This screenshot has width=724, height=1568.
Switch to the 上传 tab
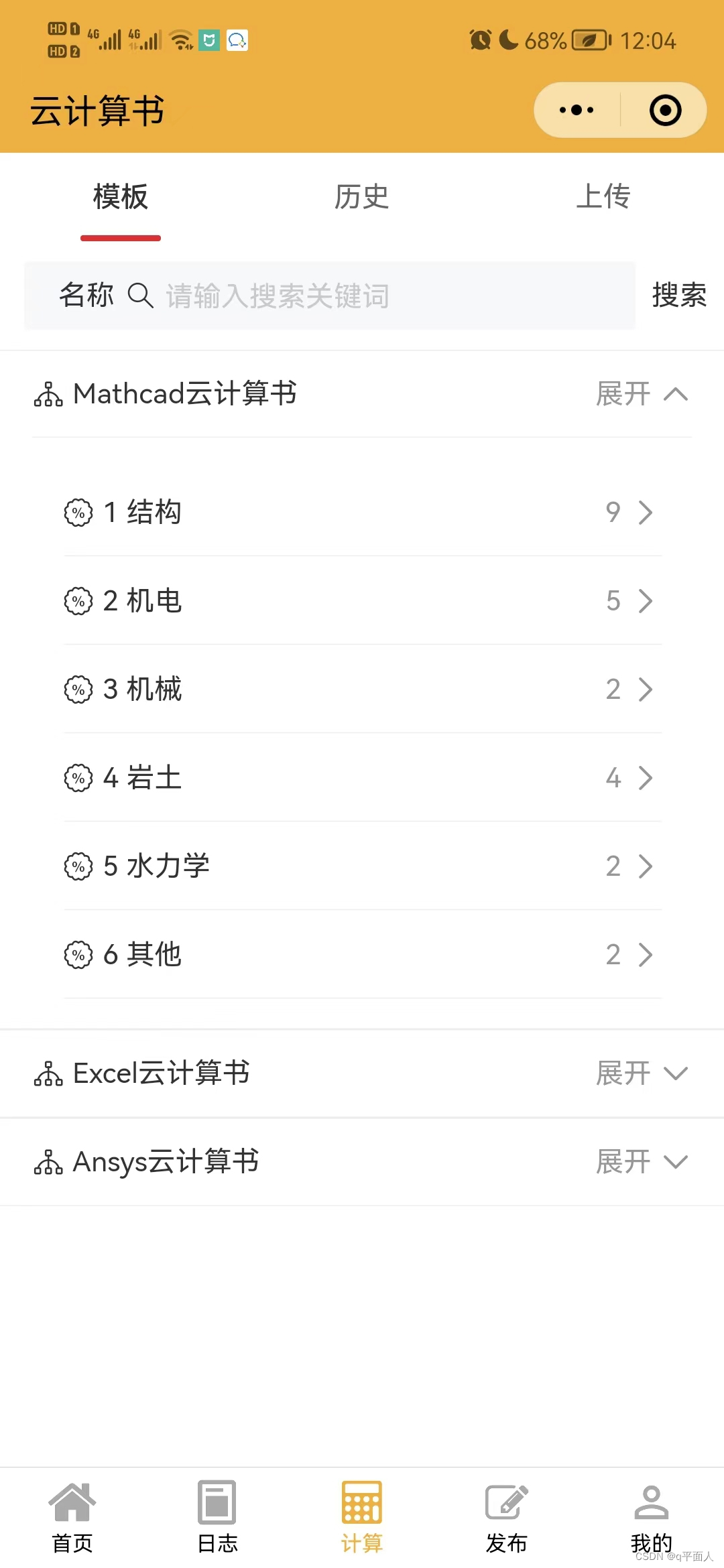(x=603, y=197)
